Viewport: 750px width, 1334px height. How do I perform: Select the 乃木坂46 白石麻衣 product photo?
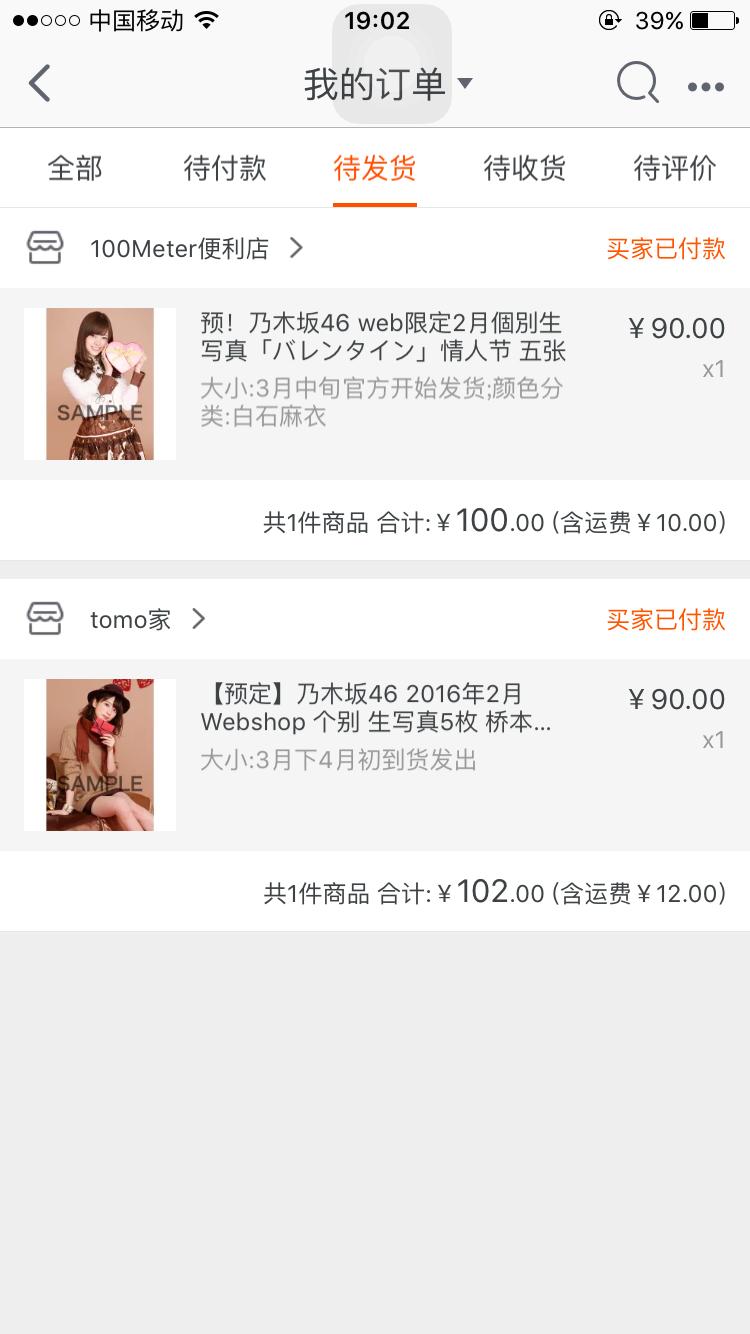[99, 383]
